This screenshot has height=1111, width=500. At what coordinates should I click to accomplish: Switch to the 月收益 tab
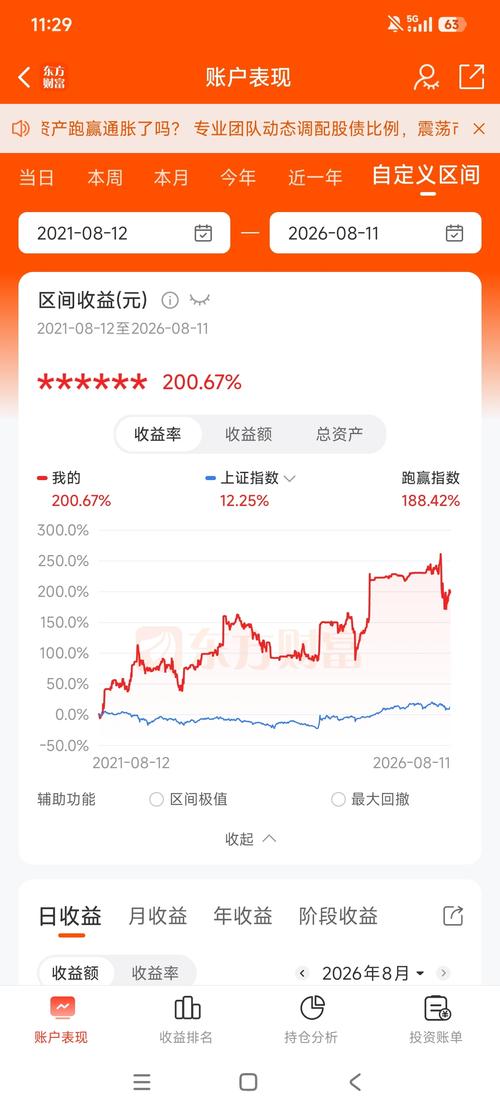(157, 915)
